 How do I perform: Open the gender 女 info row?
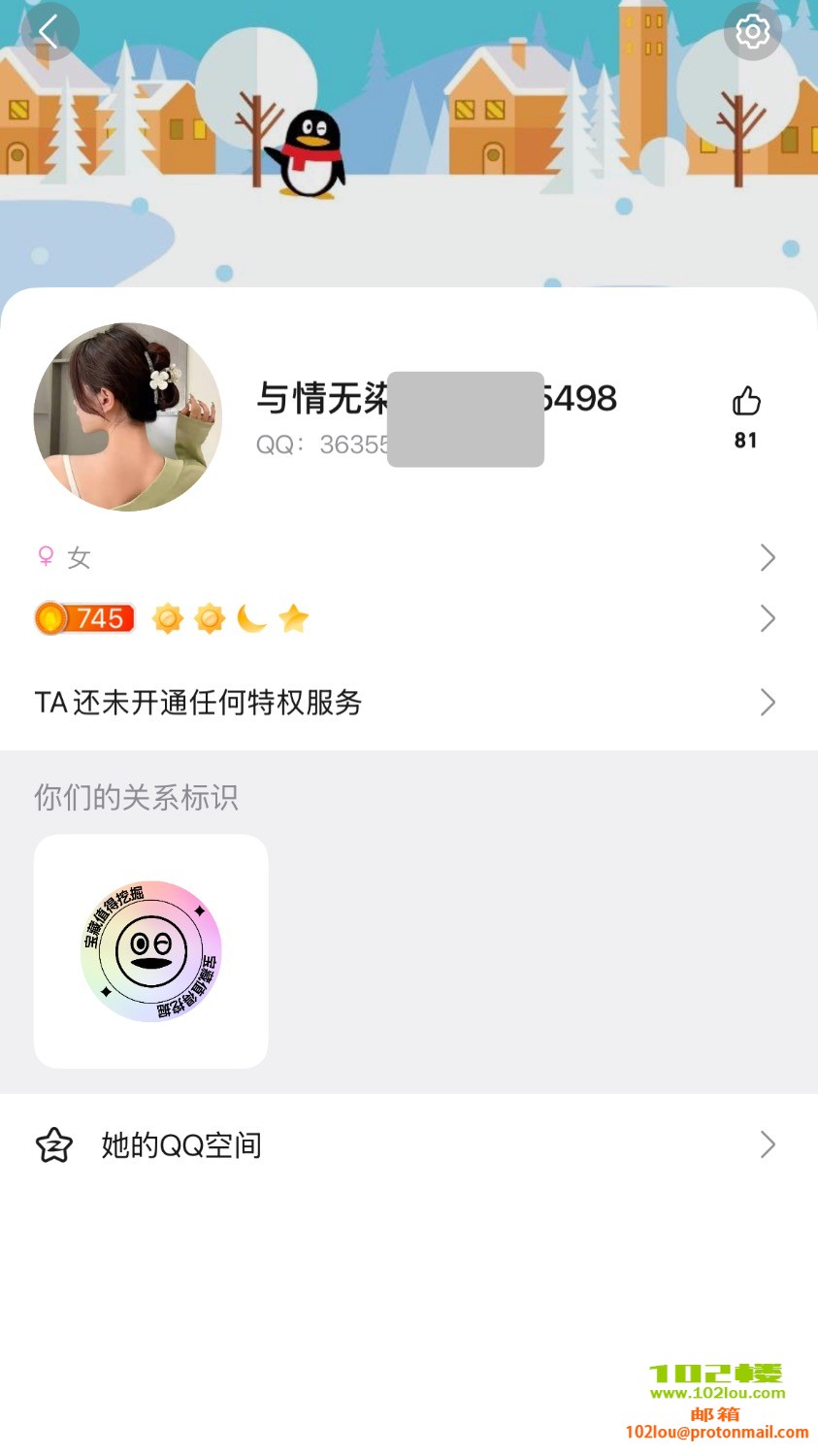(x=408, y=557)
